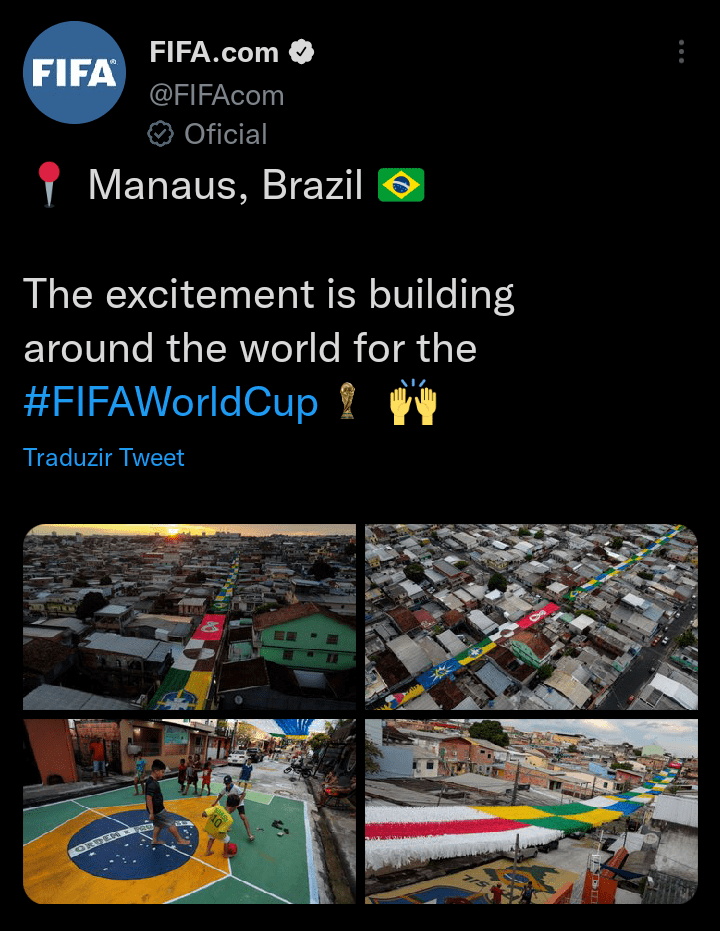Open the FIFA.com account name

point(214,52)
